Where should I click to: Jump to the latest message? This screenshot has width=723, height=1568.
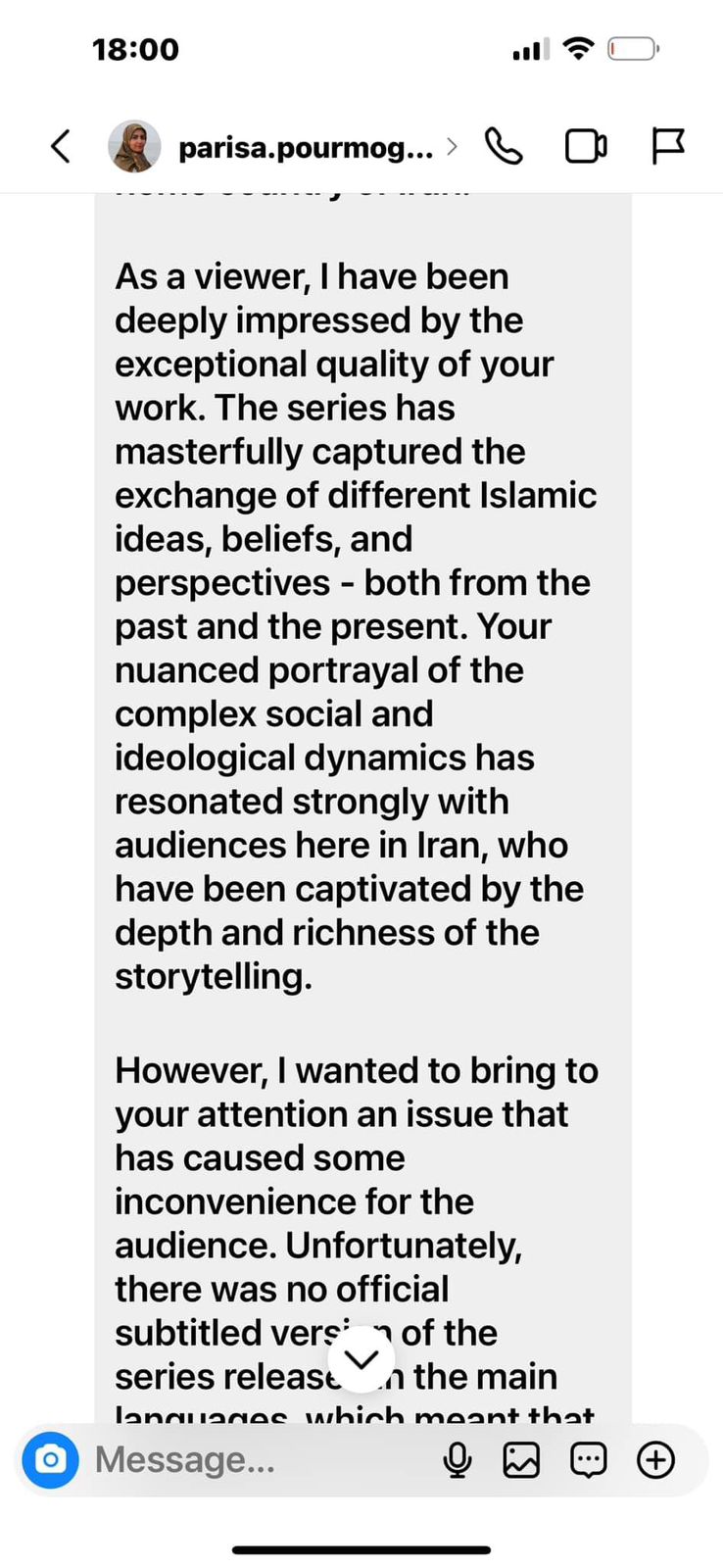(x=361, y=1359)
